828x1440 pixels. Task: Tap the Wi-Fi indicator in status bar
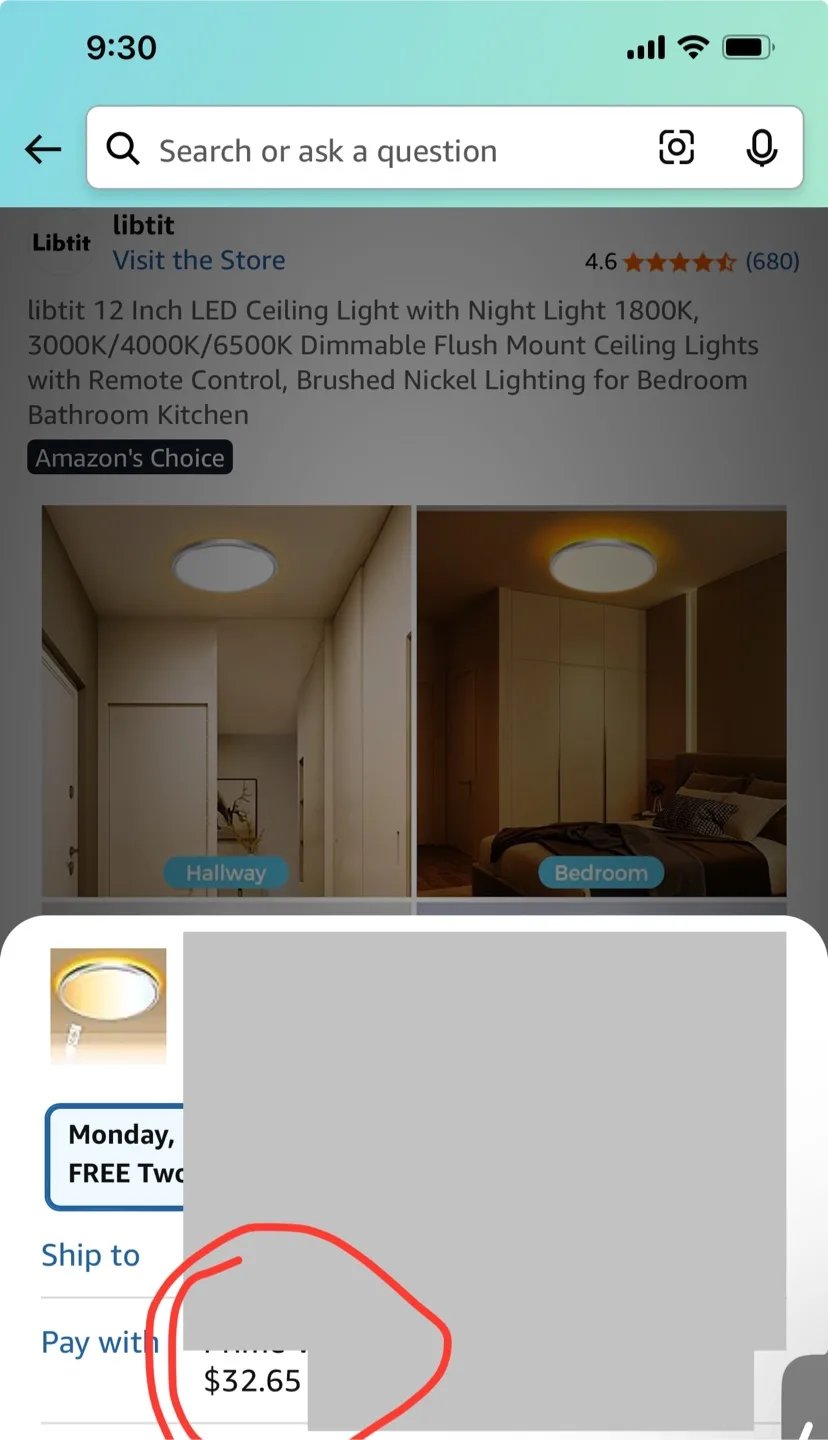pyautogui.click(x=694, y=46)
